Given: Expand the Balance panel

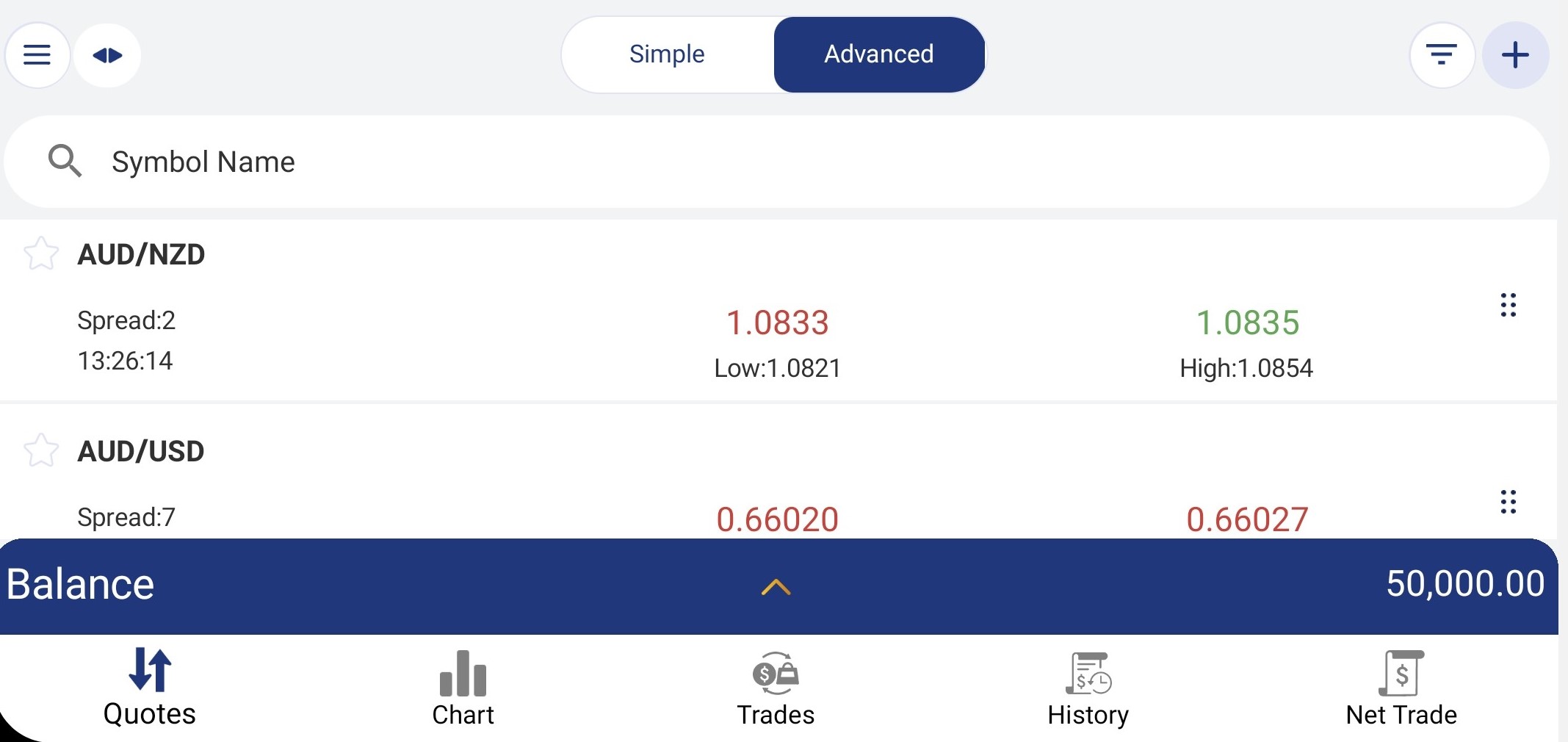Looking at the screenshot, I should (776, 586).
